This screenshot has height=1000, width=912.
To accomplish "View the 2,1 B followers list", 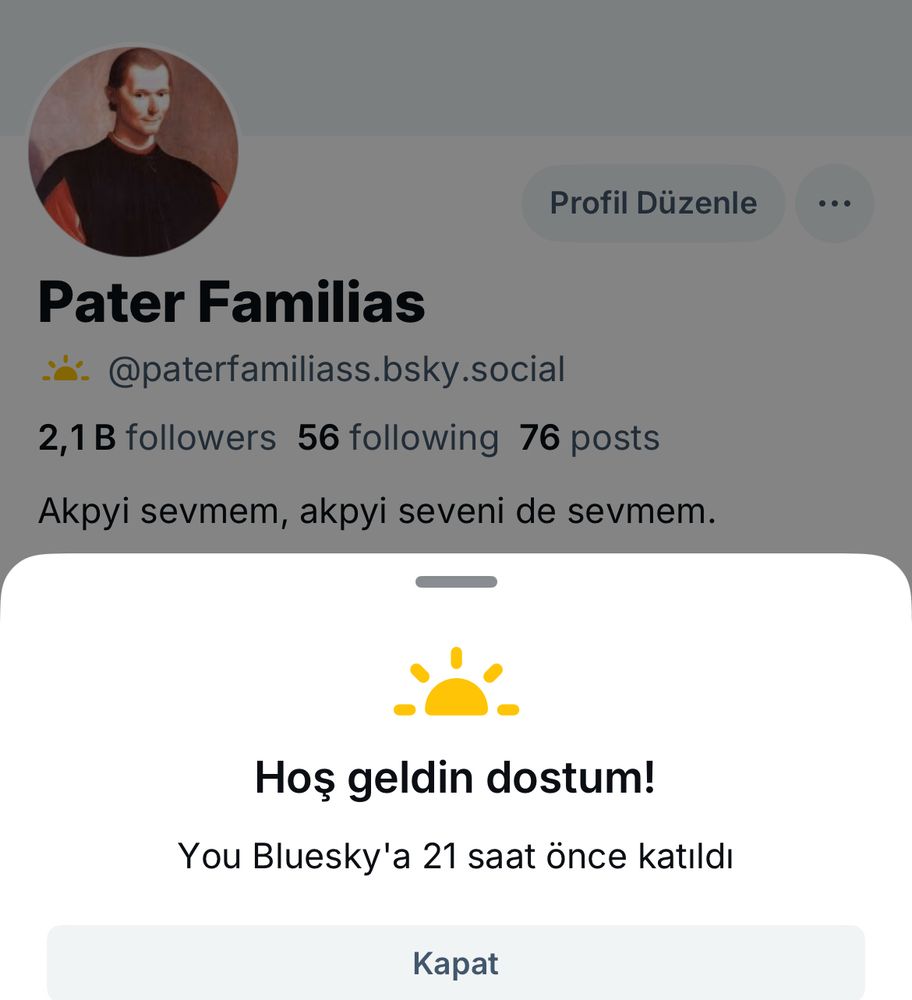I will click(157, 438).
